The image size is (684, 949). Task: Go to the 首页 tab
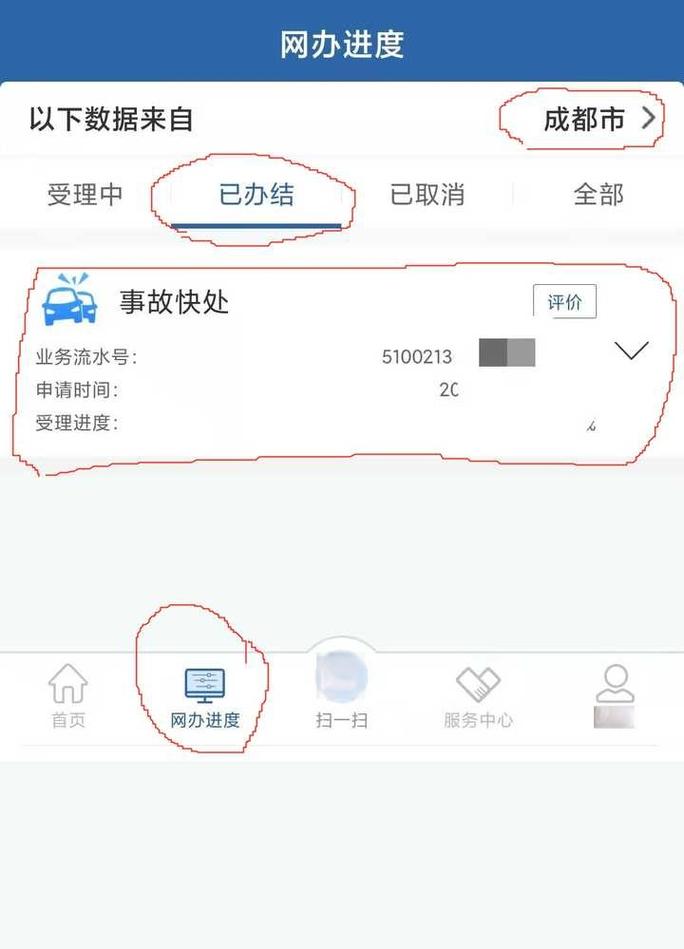click(x=68, y=696)
